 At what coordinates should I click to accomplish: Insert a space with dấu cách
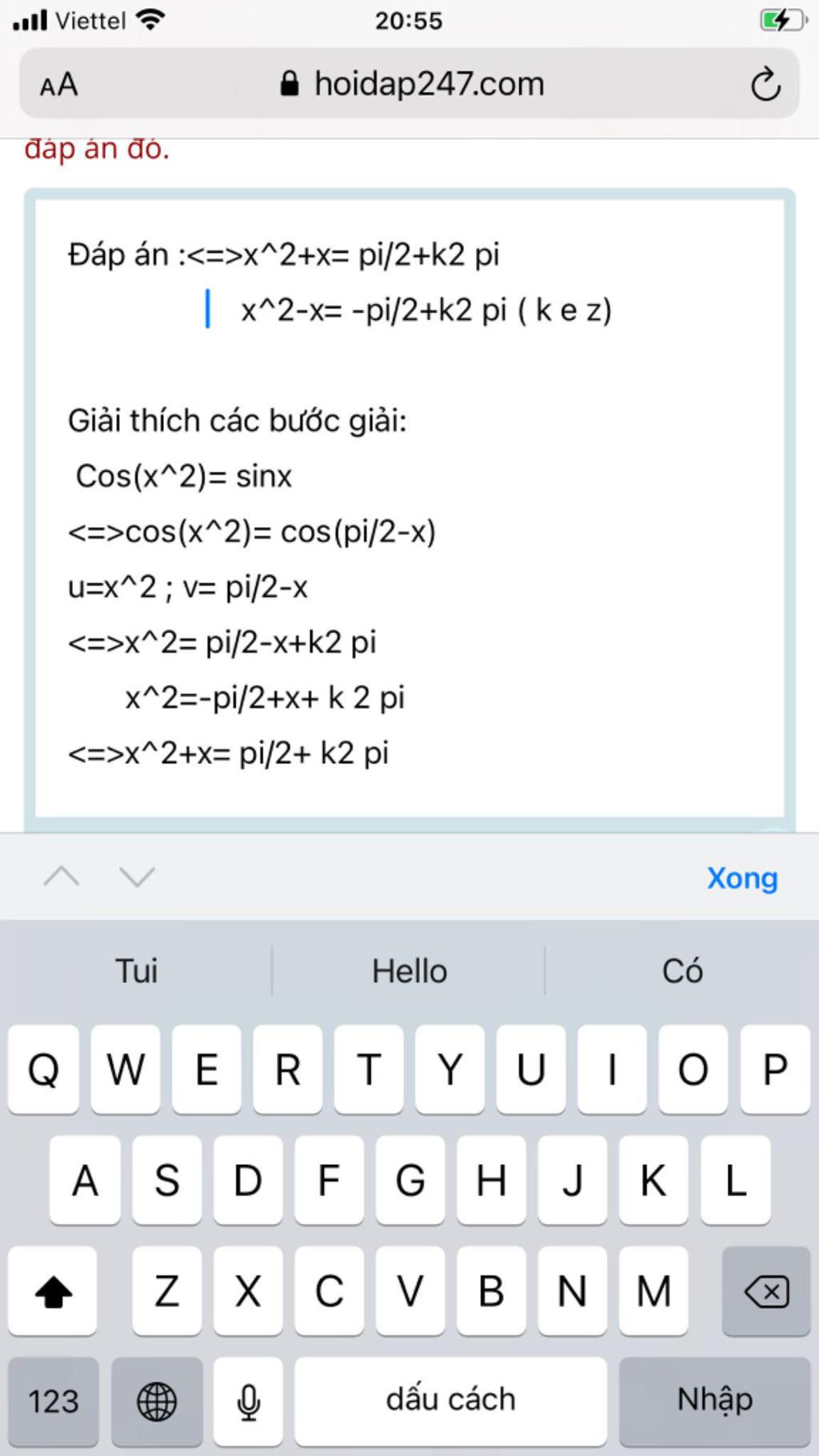[x=450, y=1401]
